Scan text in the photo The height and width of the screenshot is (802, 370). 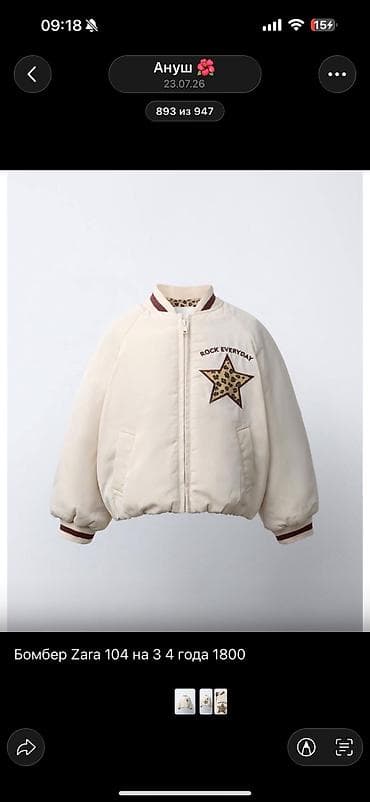coord(344,747)
